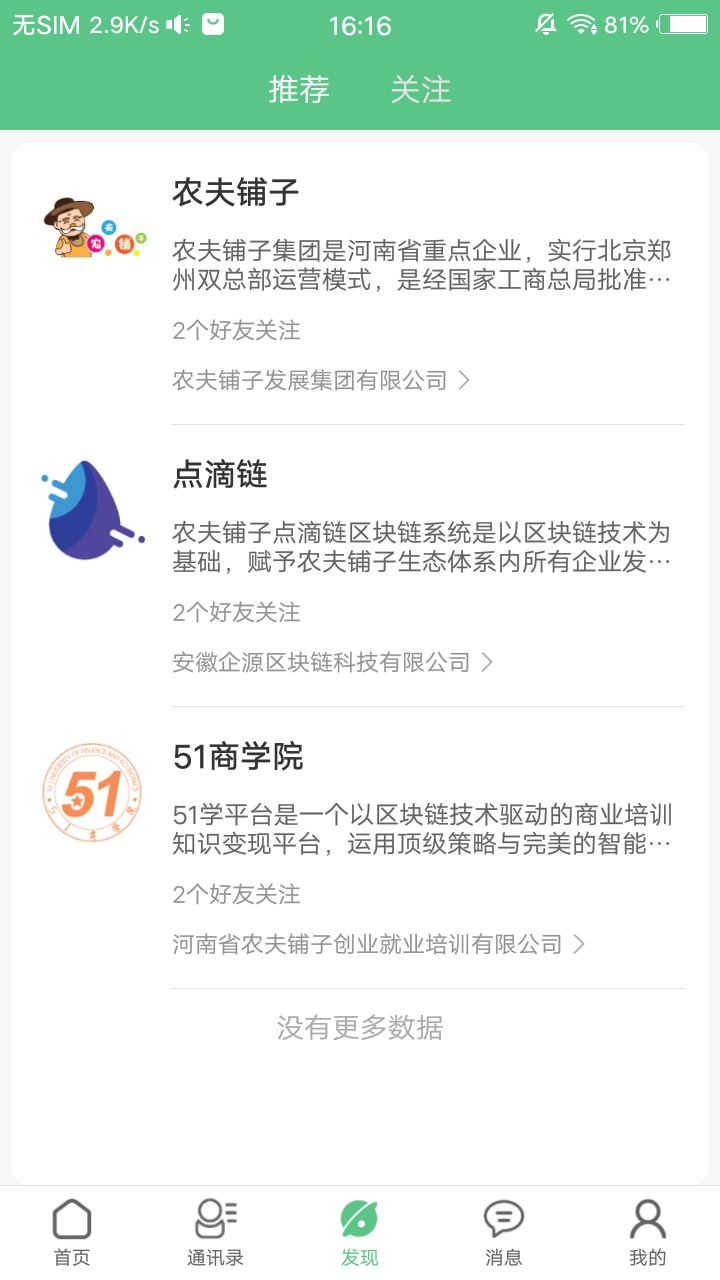Open the 农夫铺子 account entry
Image resolution: width=720 pixels, height=1280 pixels.
pos(360,284)
